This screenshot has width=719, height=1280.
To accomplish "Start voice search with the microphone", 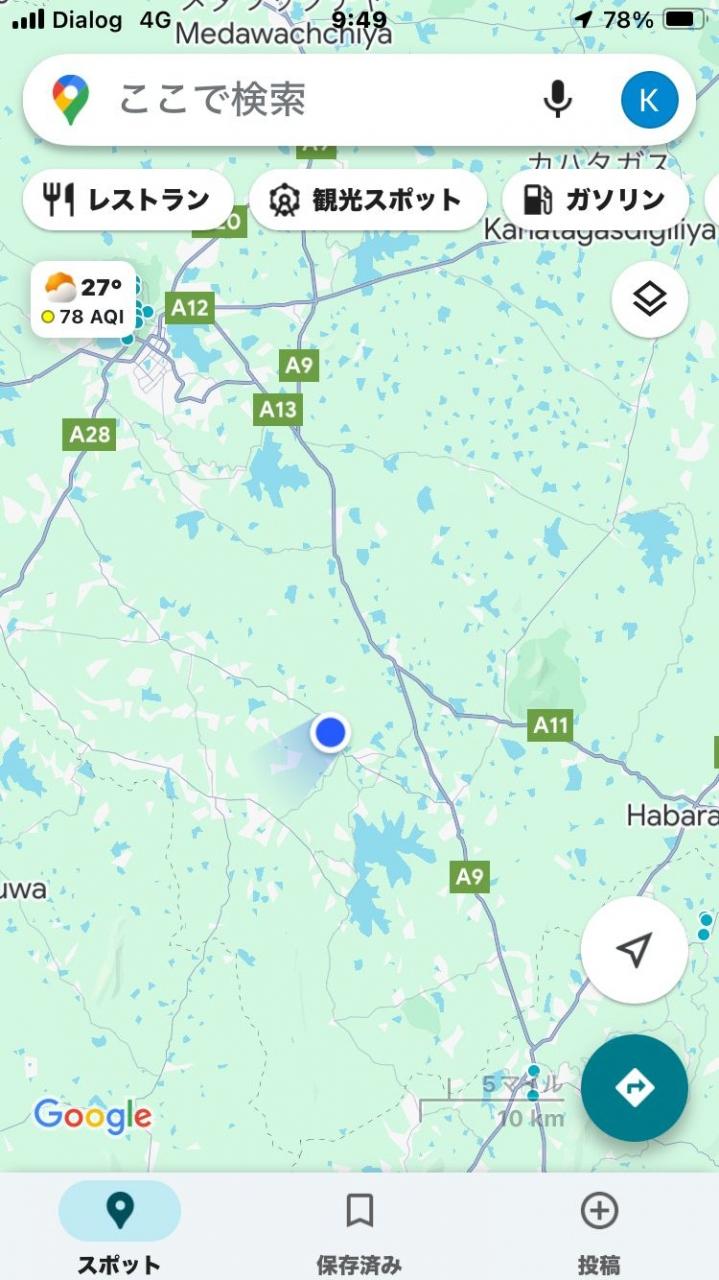I will (x=558, y=100).
